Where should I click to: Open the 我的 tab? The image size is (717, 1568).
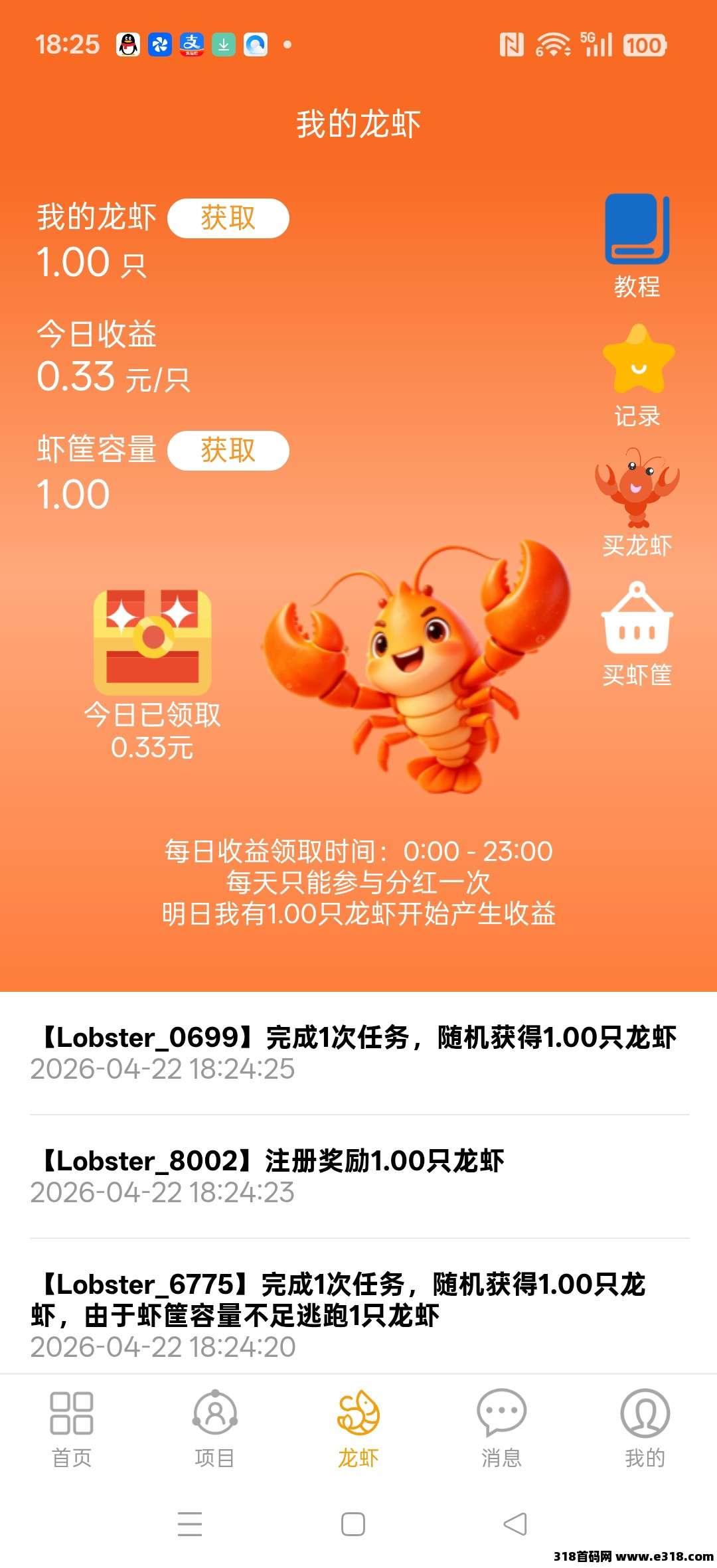(645, 1426)
